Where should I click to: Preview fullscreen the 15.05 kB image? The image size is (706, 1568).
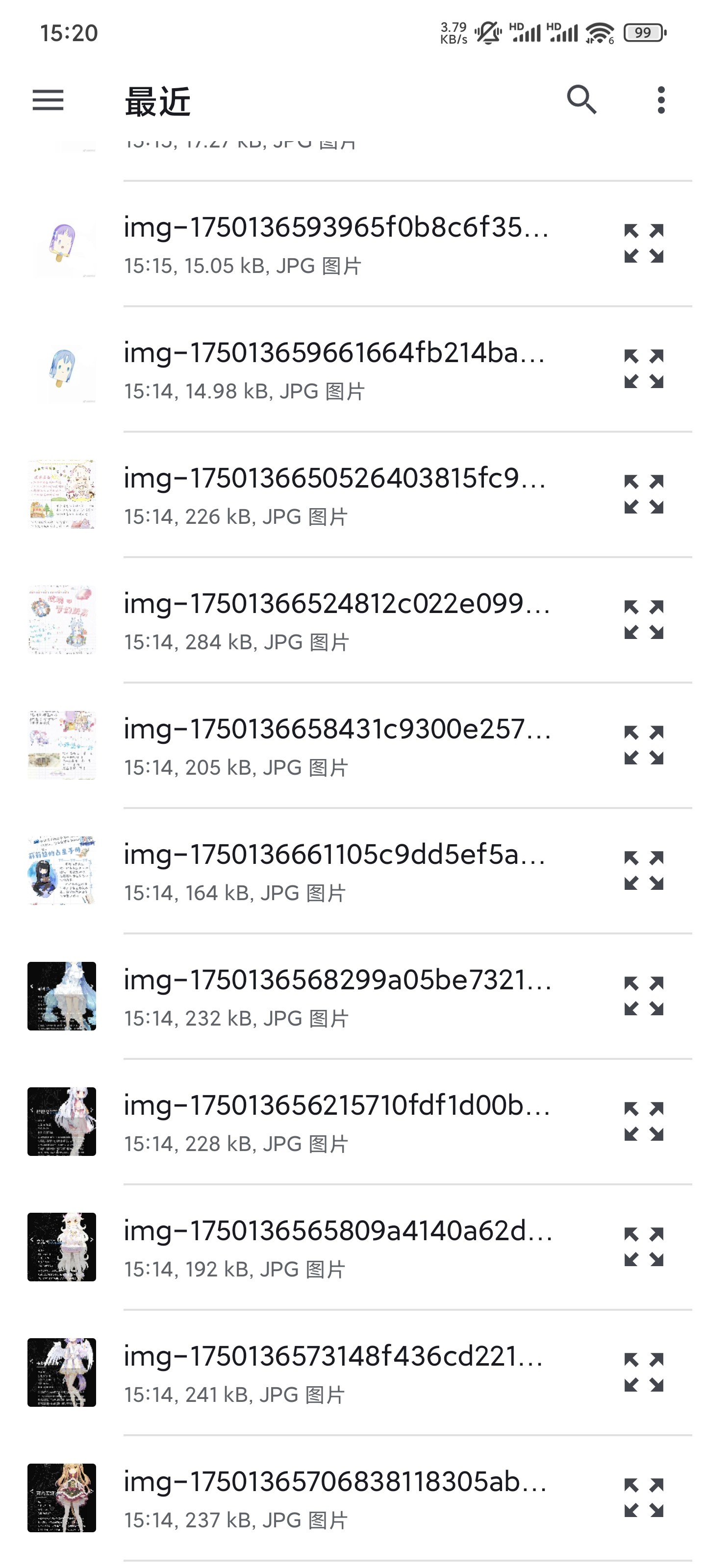coord(643,244)
